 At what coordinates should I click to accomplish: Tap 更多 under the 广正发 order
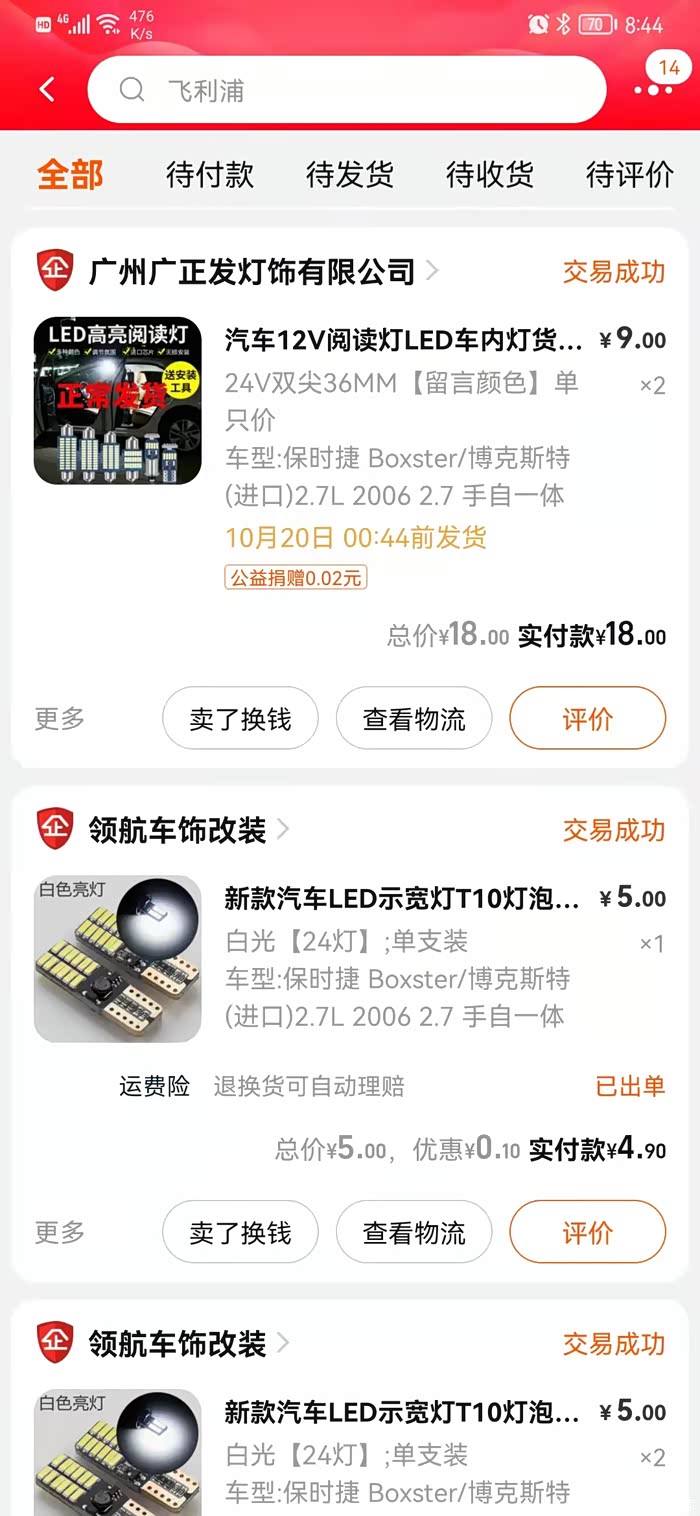pos(60,718)
